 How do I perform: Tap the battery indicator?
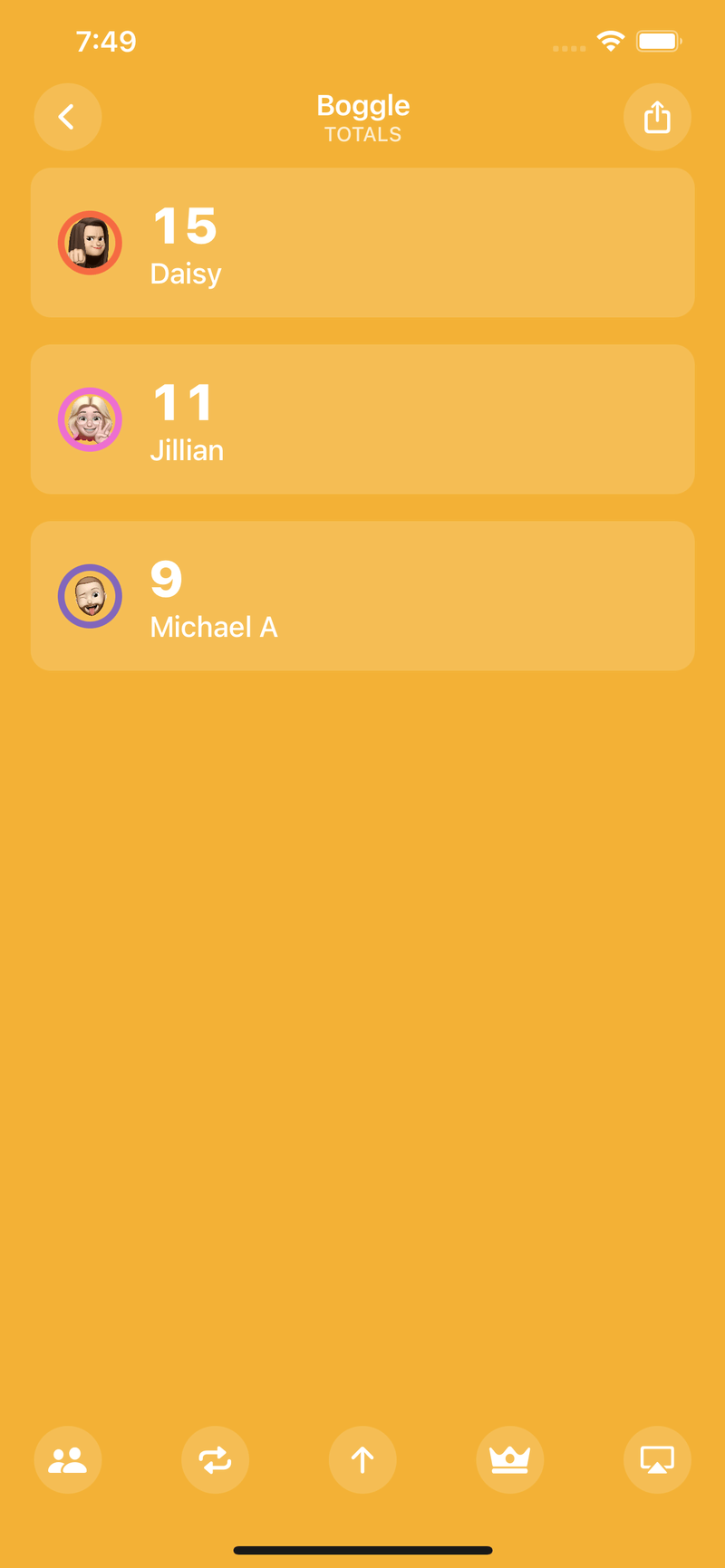pos(659,41)
